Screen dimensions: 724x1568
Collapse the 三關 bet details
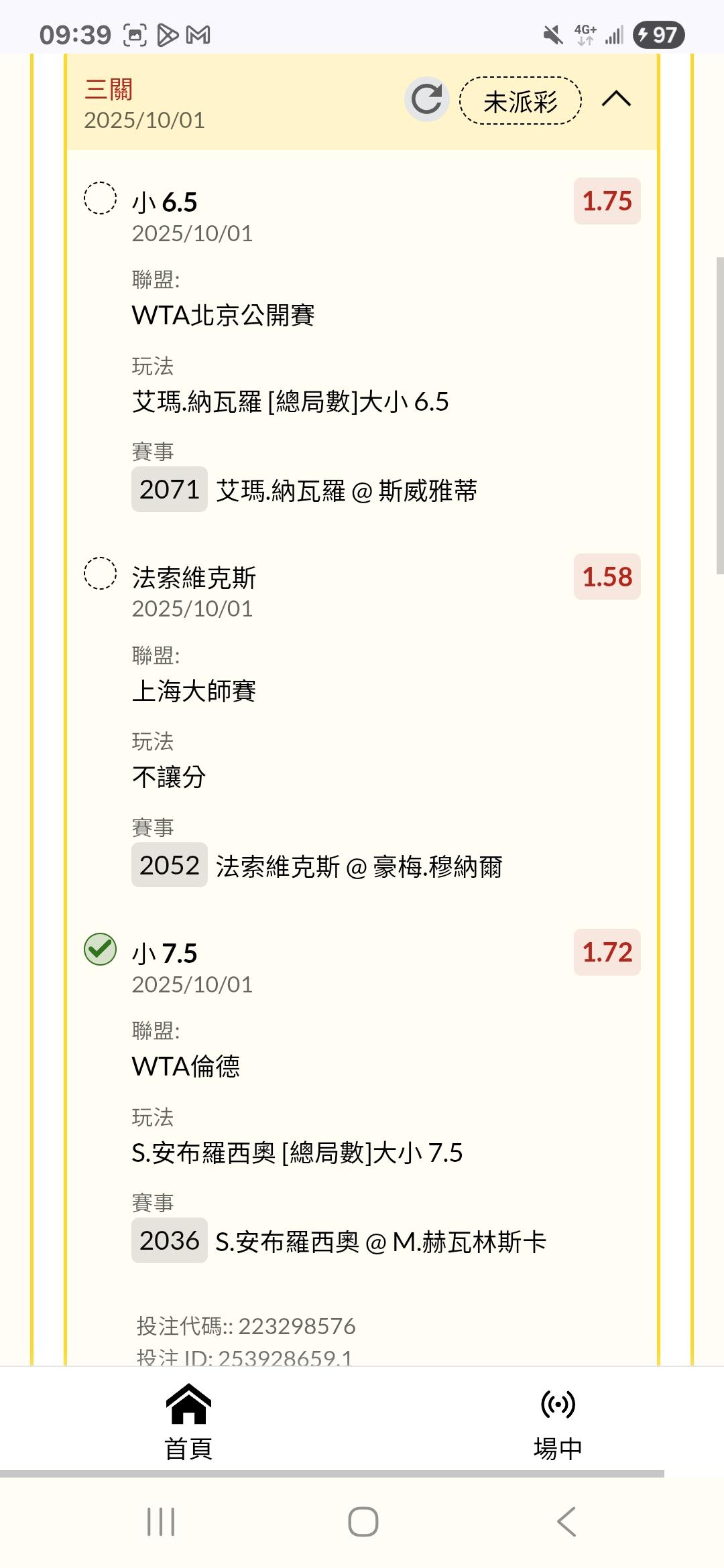(x=616, y=100)
